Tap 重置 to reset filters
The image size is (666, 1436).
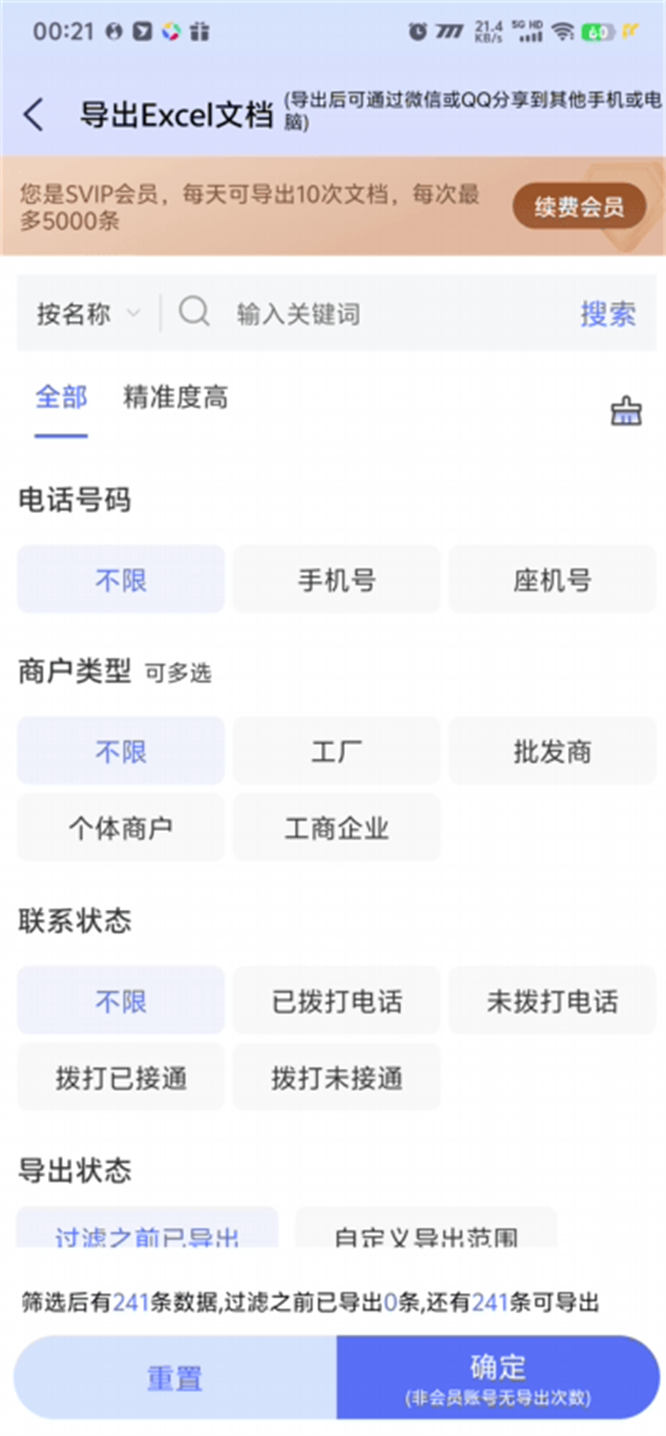point(175,1378)
